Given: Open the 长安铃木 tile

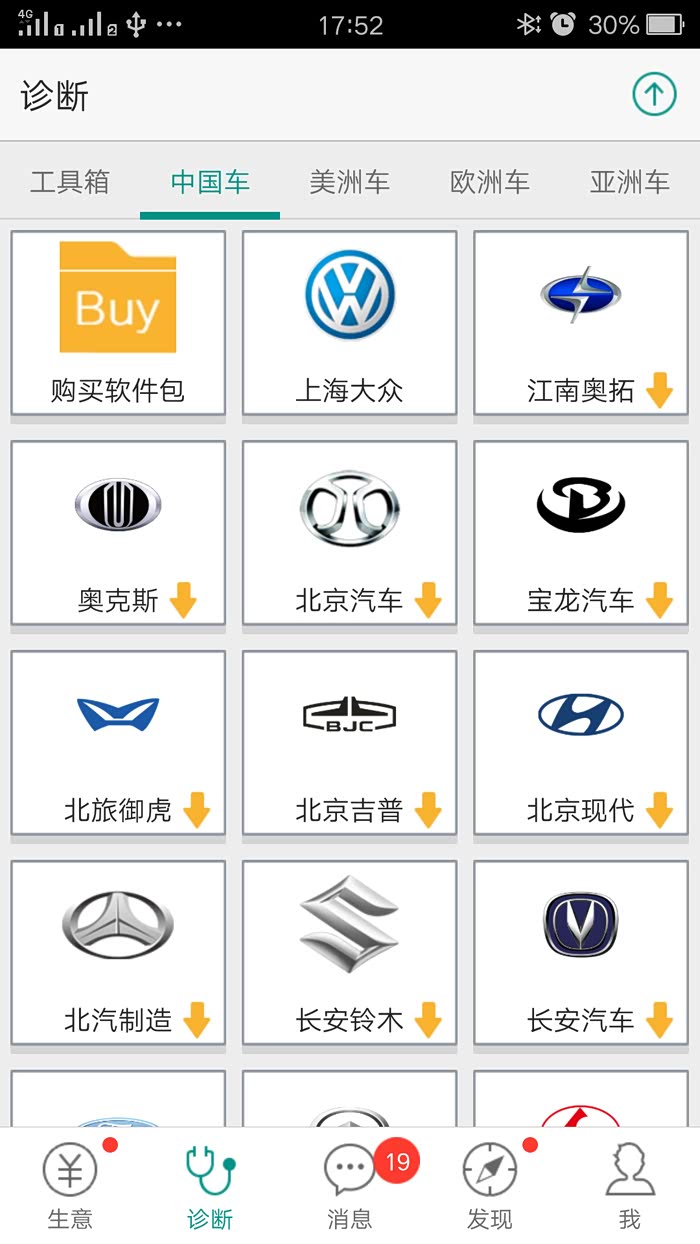Looking at the screenshot, I should point(350,952).
